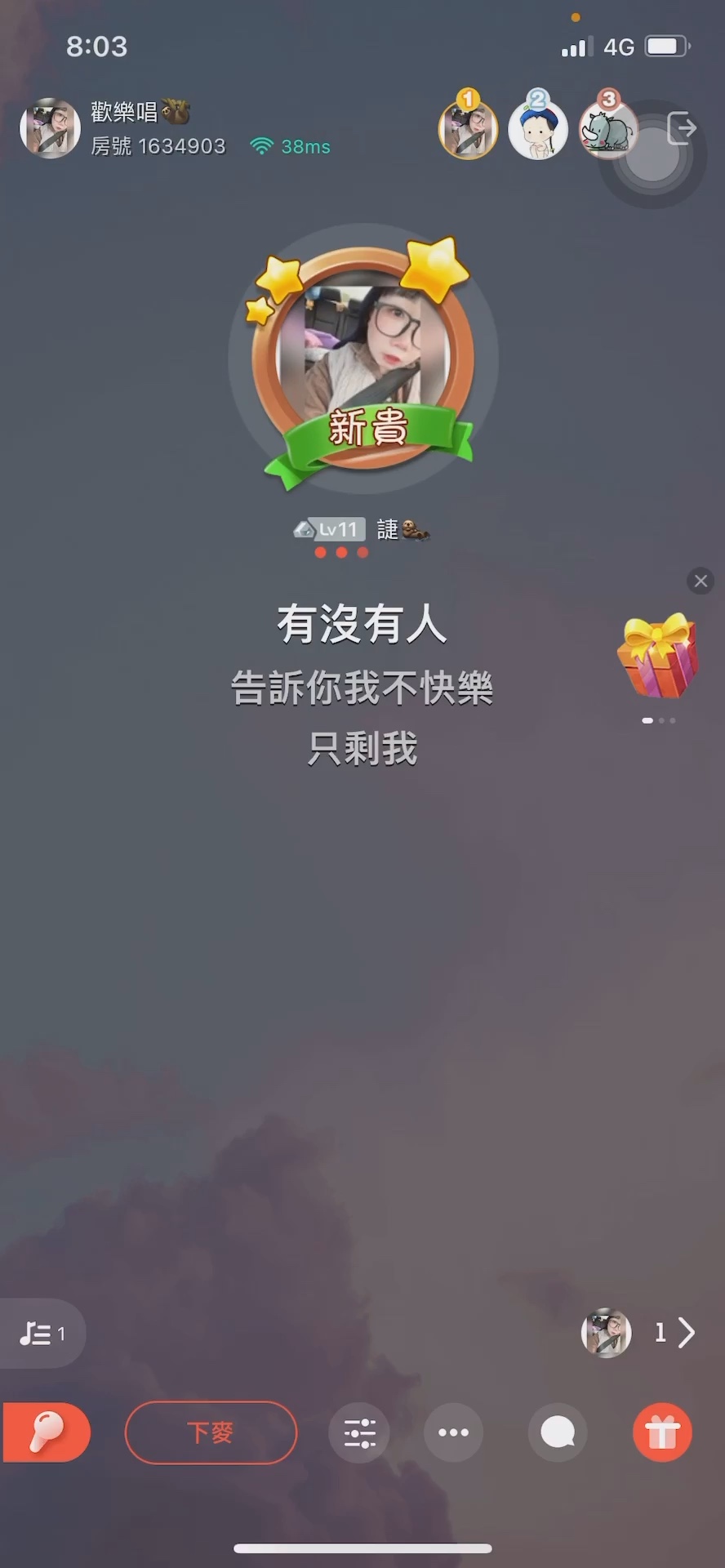Exit the karaoke room
Viewport: 725px width, 1568px height.
pyautogui.click(x=681, y=129)
